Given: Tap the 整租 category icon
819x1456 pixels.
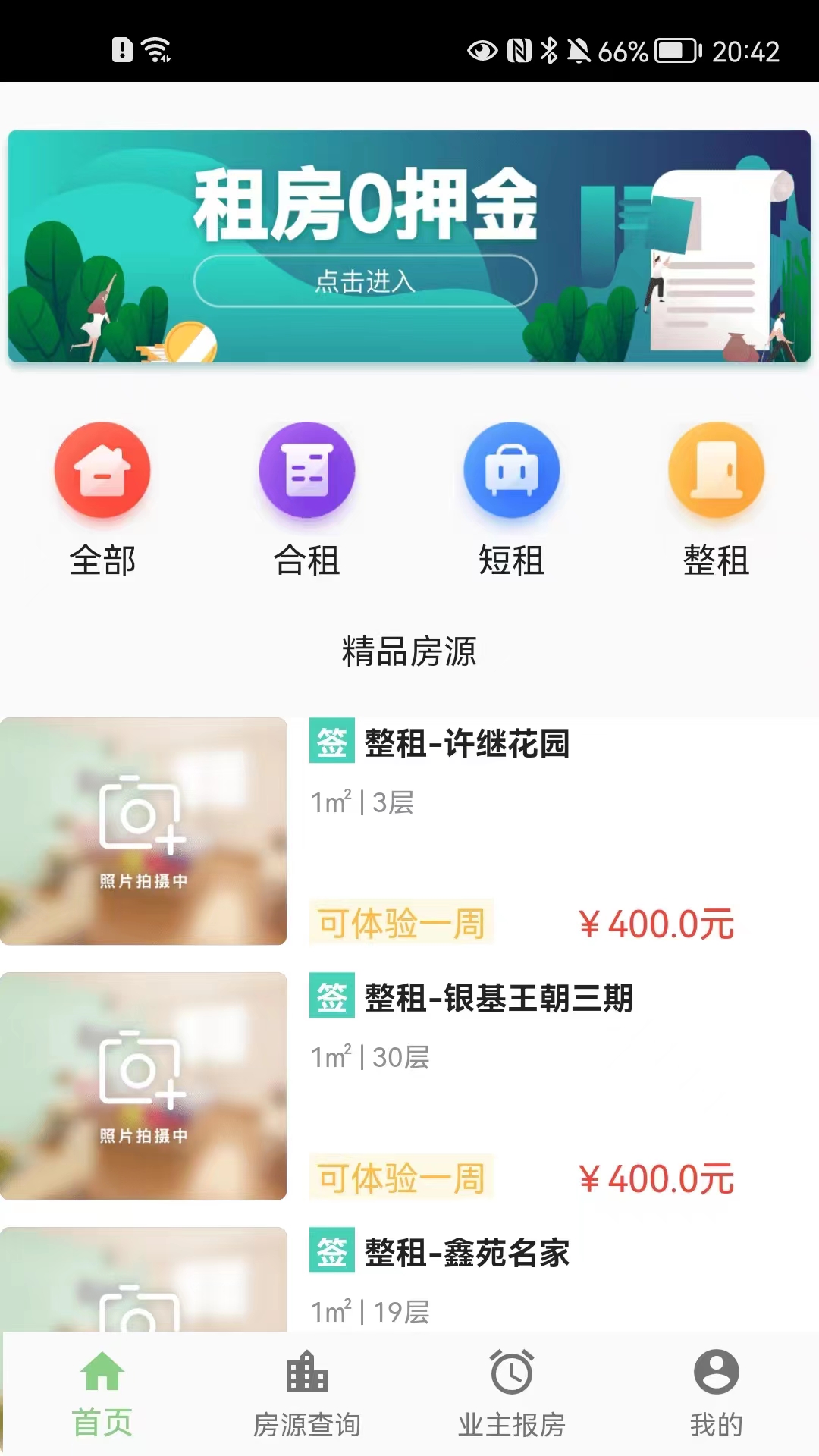Looking at the screenshot, I should point(717,470).
